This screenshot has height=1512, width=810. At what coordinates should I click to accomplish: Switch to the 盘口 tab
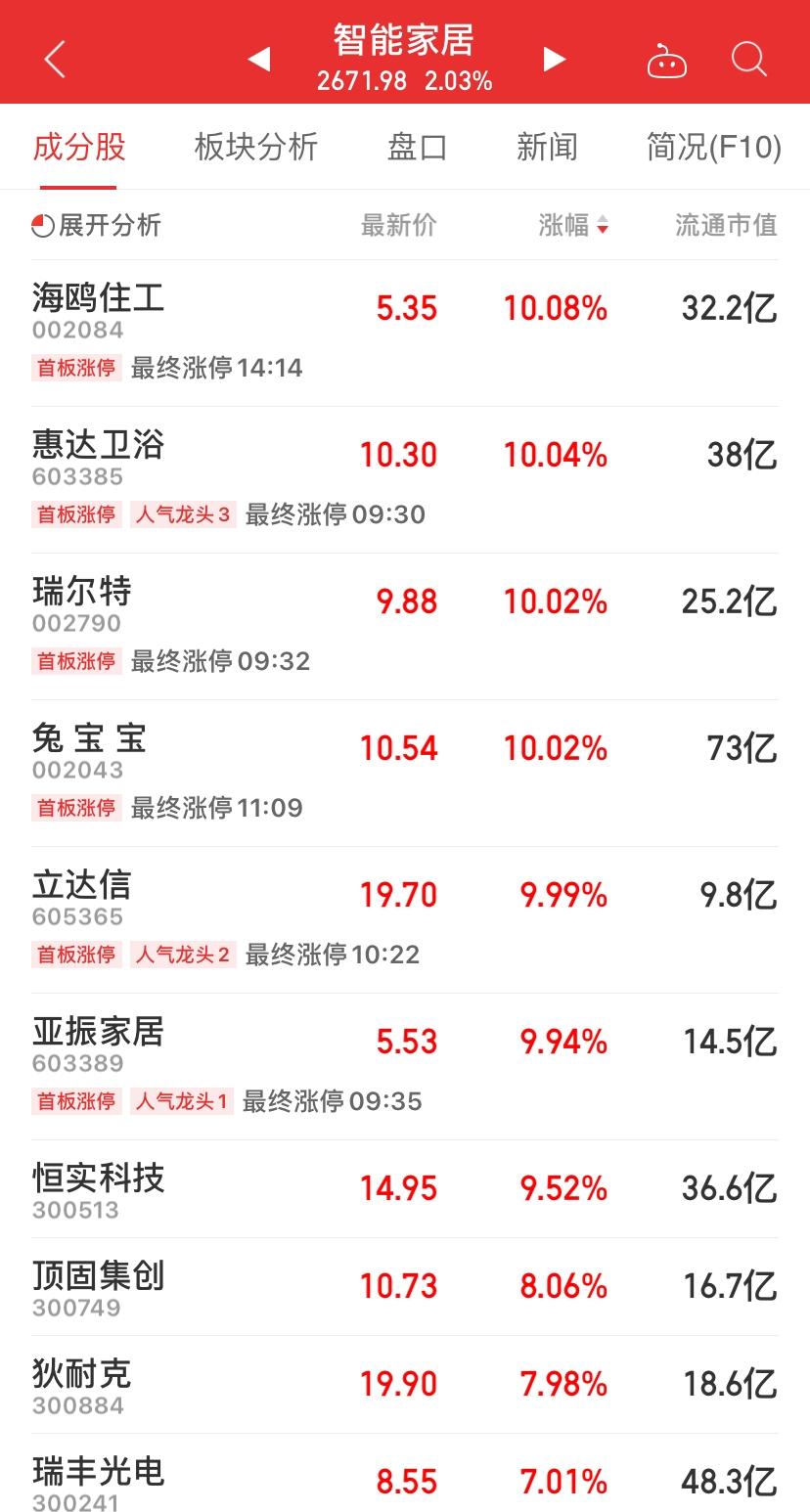(x=418, y=147)
